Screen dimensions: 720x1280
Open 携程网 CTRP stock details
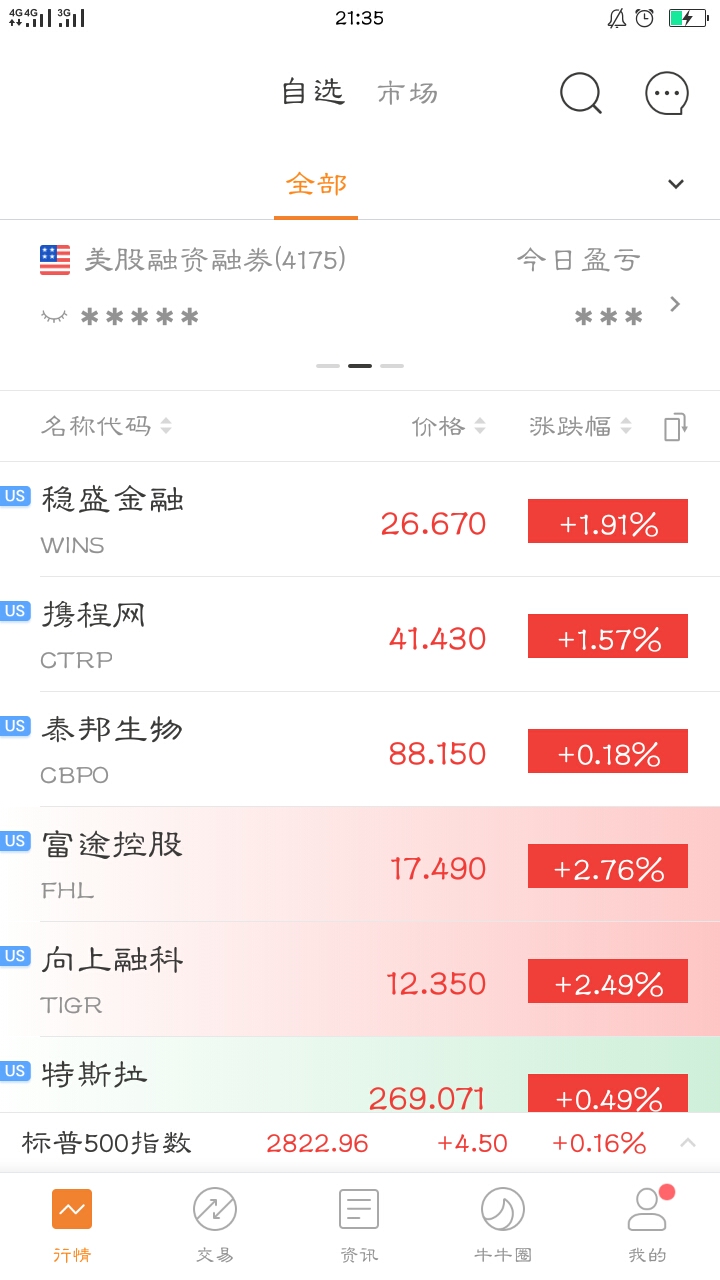[x=360, y=634]
